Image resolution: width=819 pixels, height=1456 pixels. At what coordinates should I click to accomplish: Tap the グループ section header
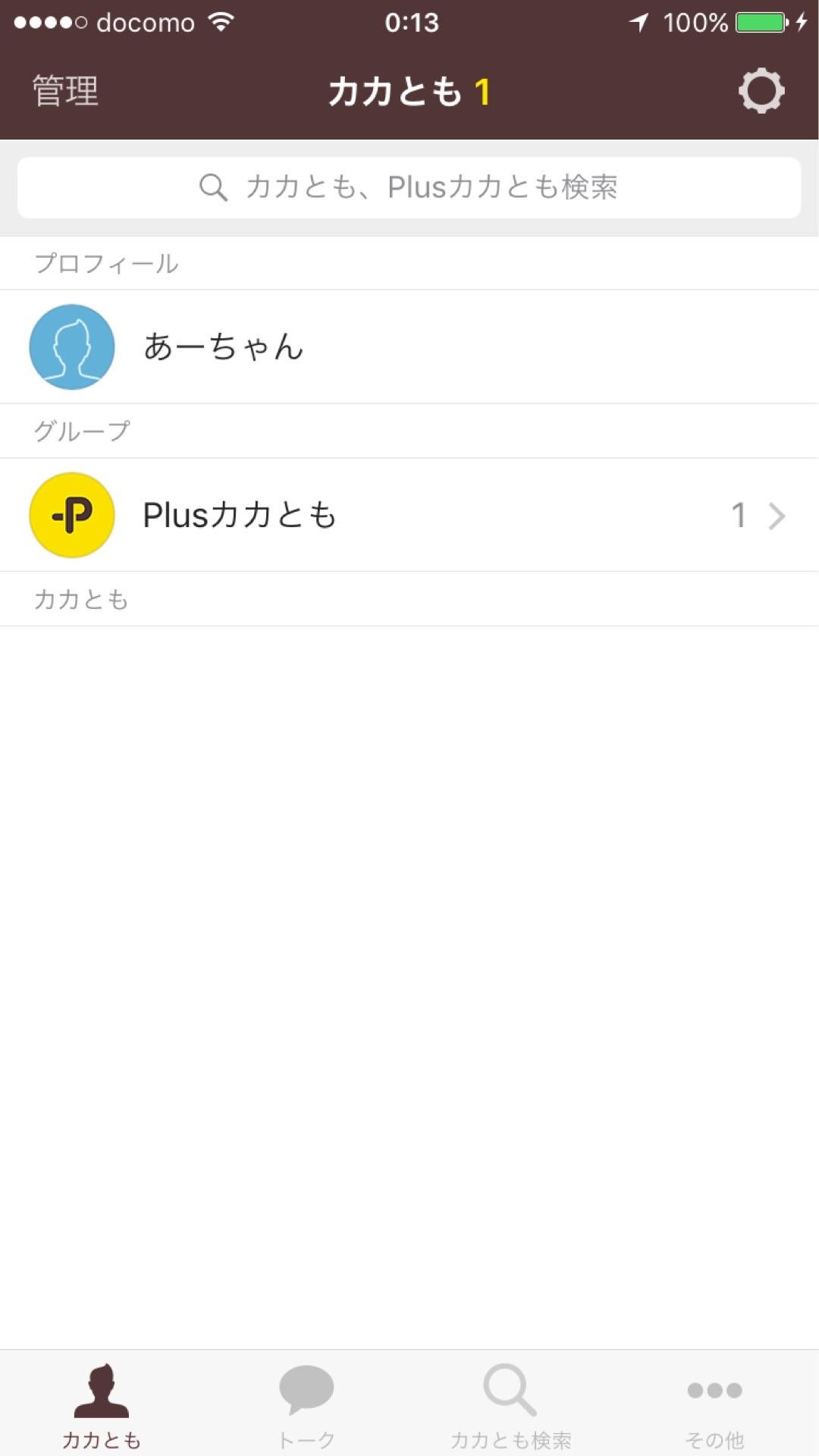click(x=83, y=430)
